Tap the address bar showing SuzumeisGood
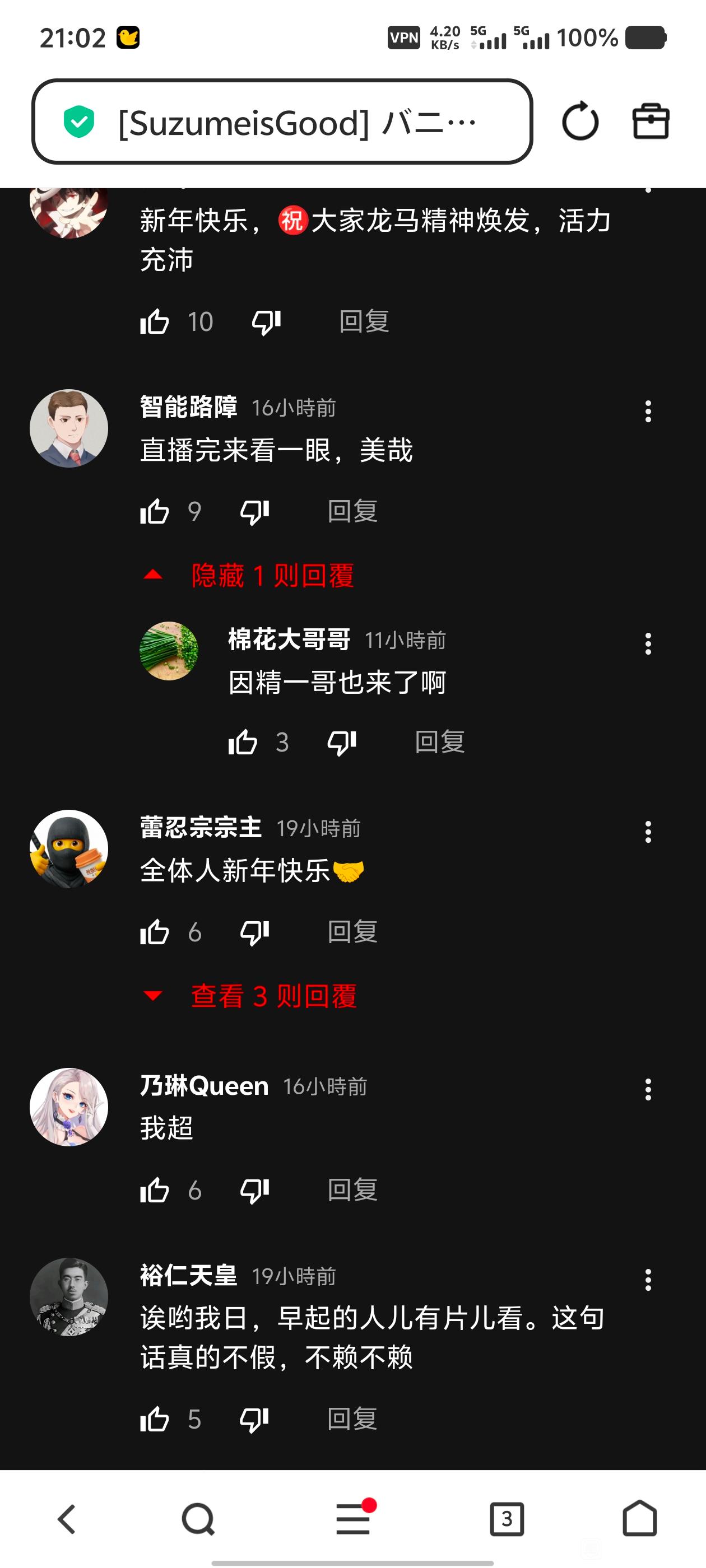 (282, 122)
